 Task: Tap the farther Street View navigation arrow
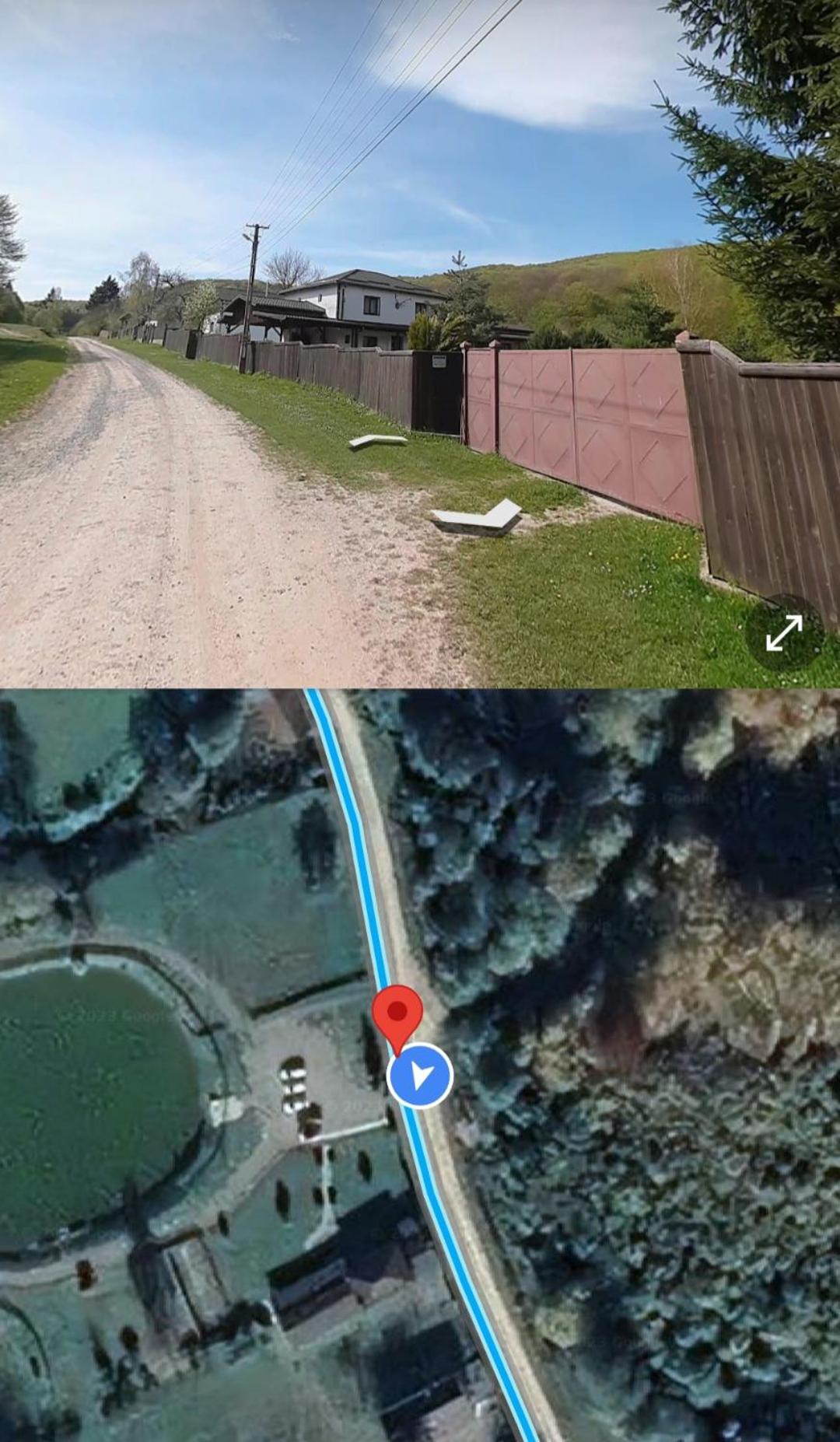tap(378, 441)
